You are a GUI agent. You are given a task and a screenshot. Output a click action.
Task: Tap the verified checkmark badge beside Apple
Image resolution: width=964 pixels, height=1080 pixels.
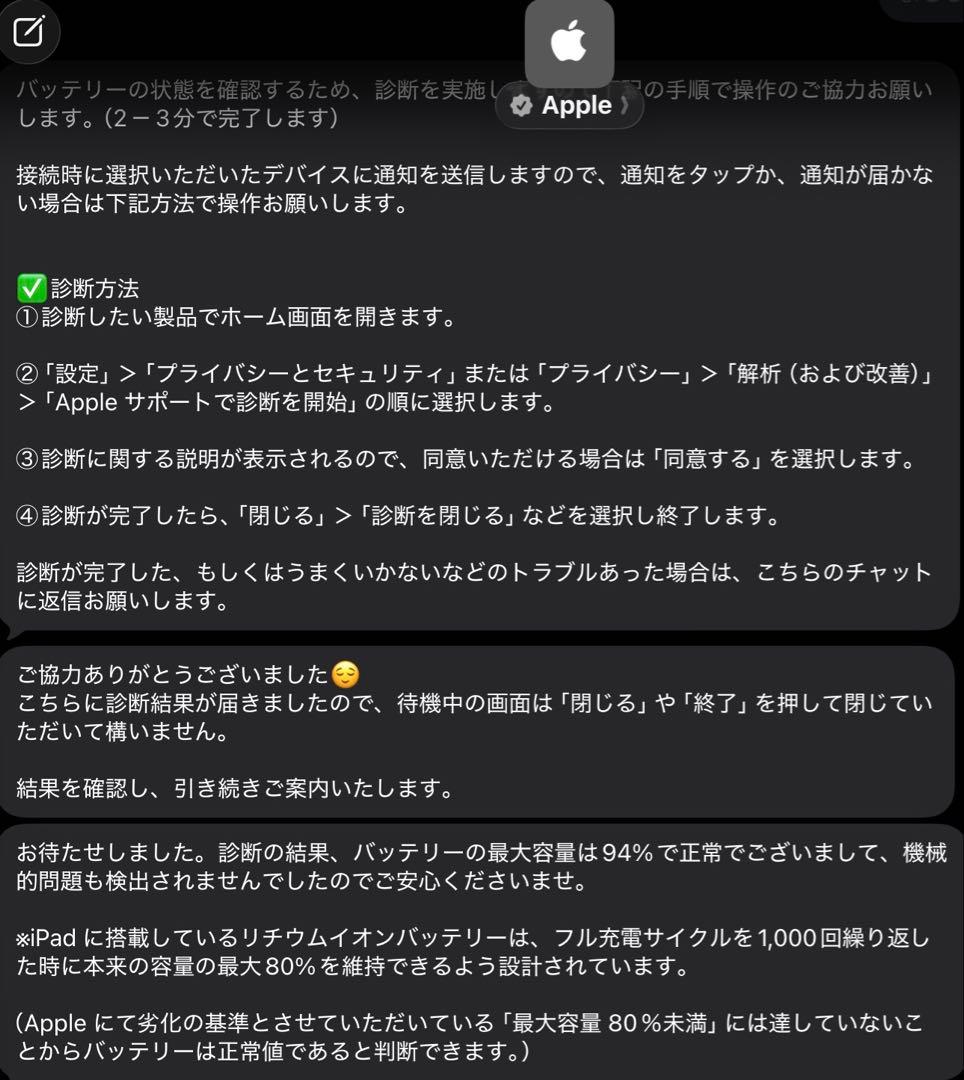click(x=519, y=106)
